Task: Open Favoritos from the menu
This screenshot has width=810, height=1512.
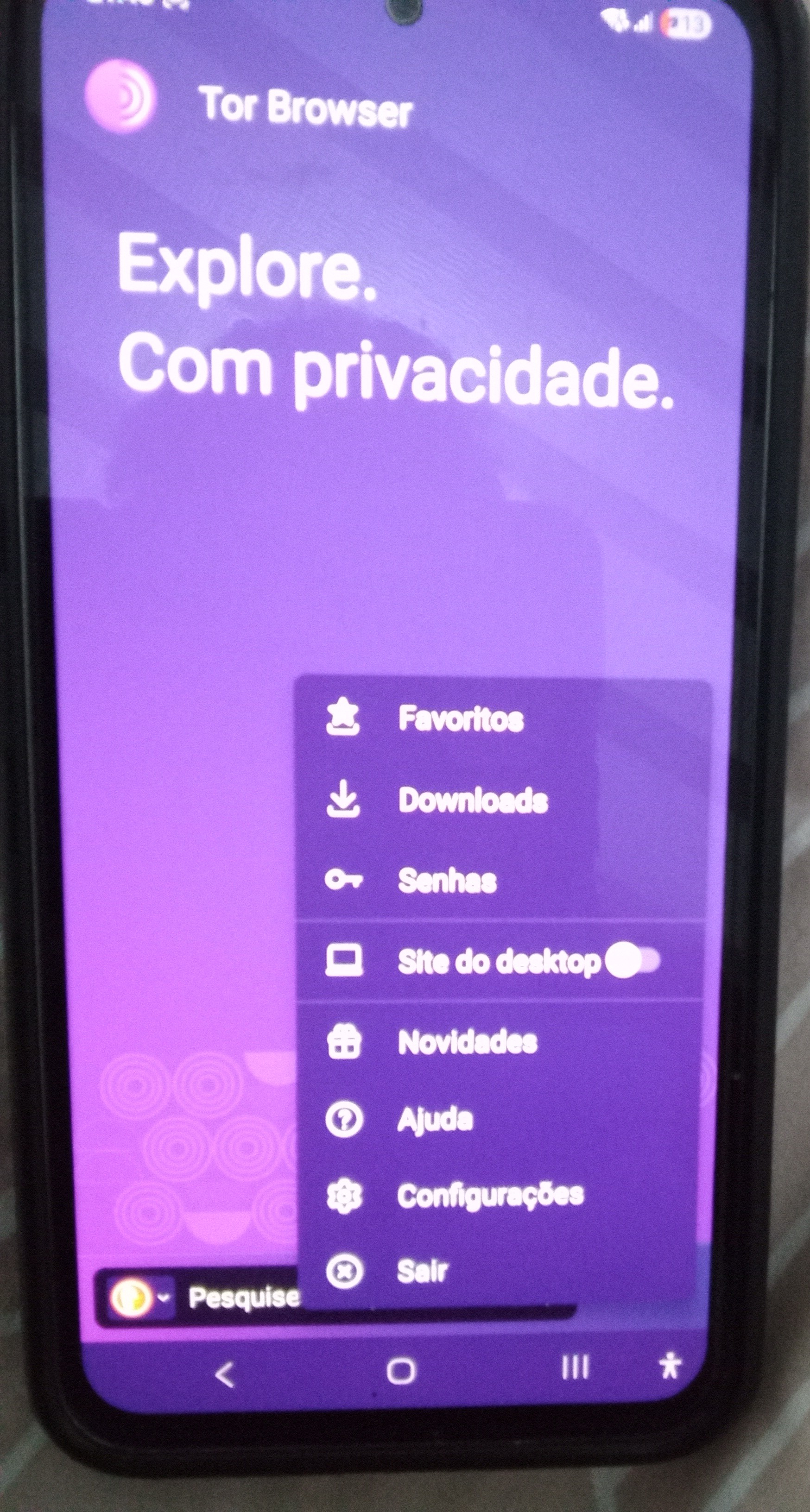Action: (461, 718)
